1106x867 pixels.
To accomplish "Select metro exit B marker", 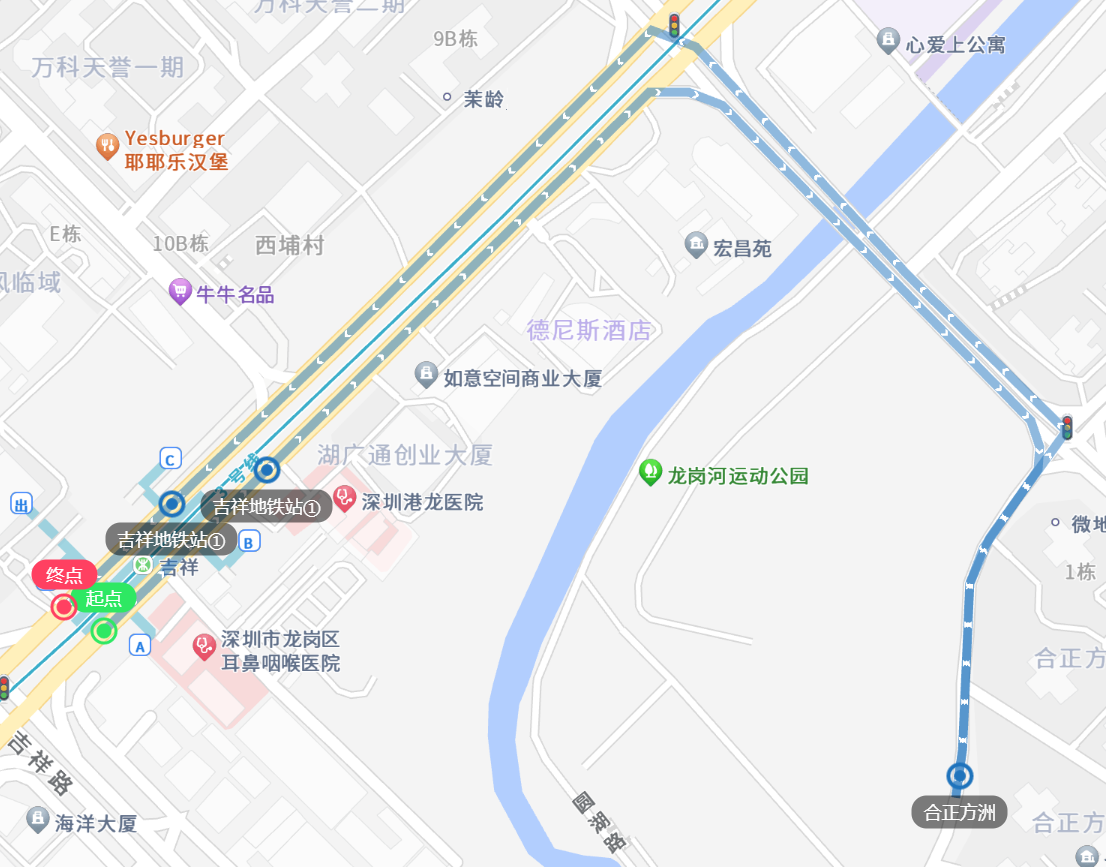I will 249,542.
